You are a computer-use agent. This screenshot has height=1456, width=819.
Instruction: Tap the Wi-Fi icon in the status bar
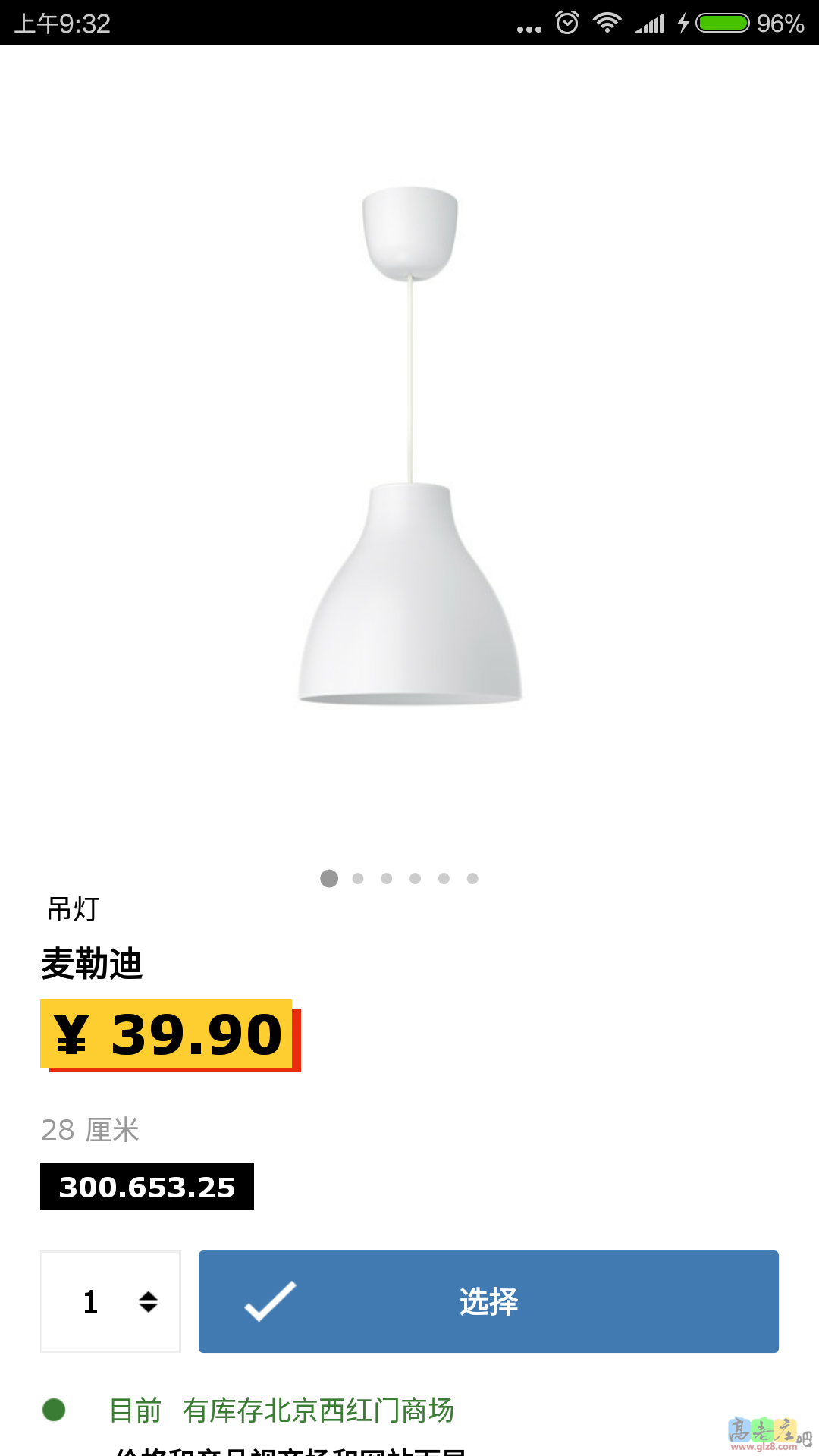pos(607,23)
